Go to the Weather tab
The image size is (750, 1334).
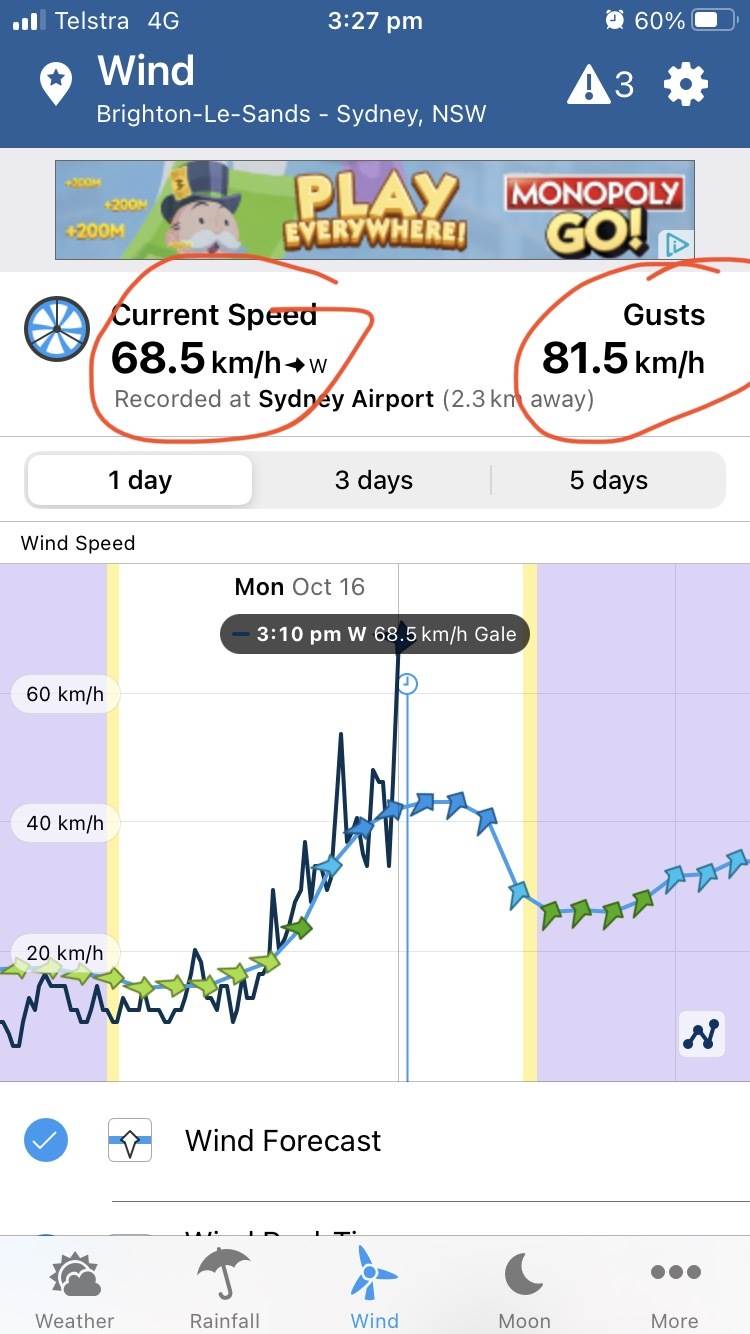(x=75, y=1292)
